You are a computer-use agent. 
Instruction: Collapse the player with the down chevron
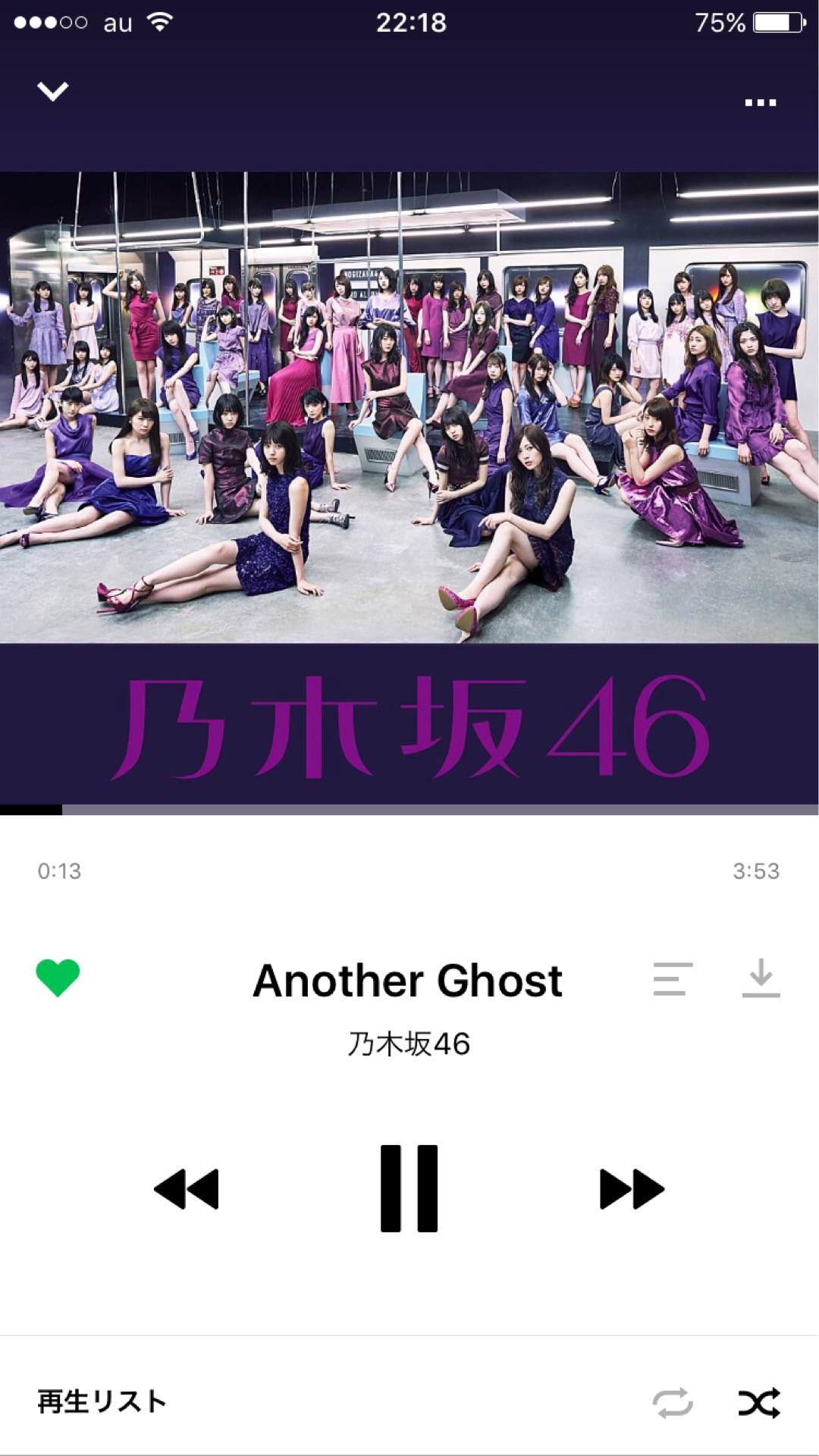pyautogui.click(x=53, y=91)
